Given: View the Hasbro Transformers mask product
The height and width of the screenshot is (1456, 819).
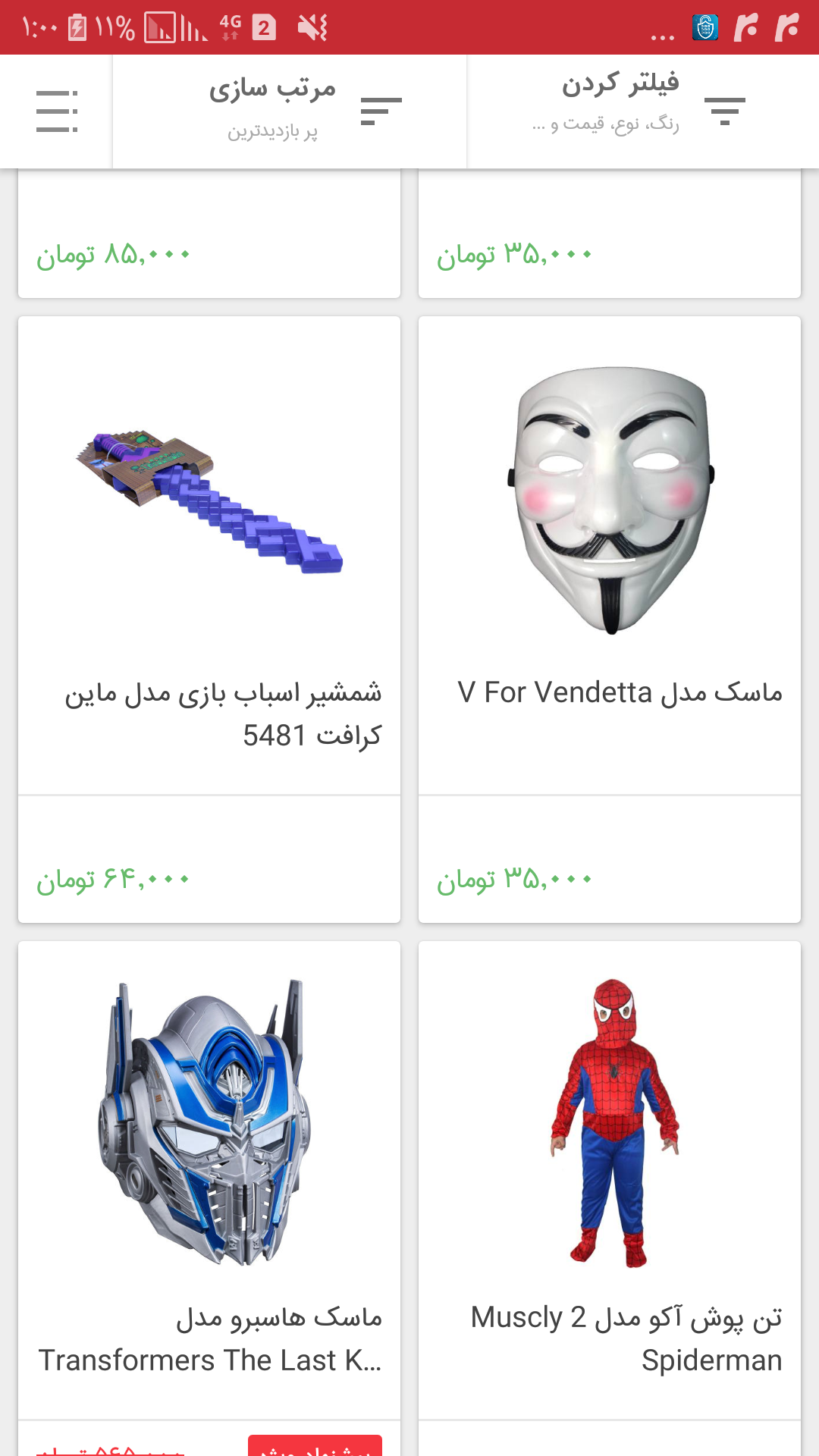Looking at the screenshot, I should [x=209, y=1183].
